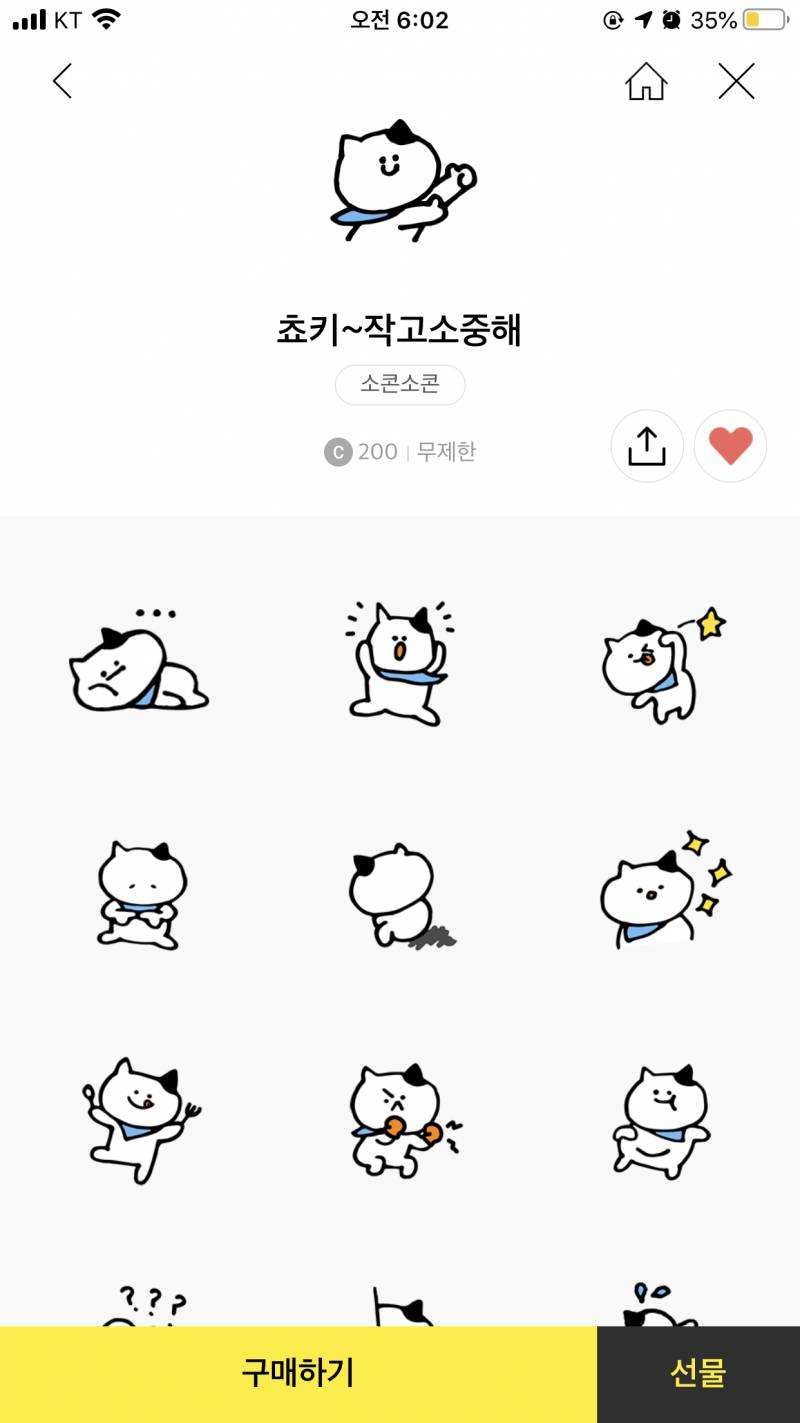The height and width of the screenshot is (1423, 800).
Task: Tap the 선물 gift button
Action: 697,1373
